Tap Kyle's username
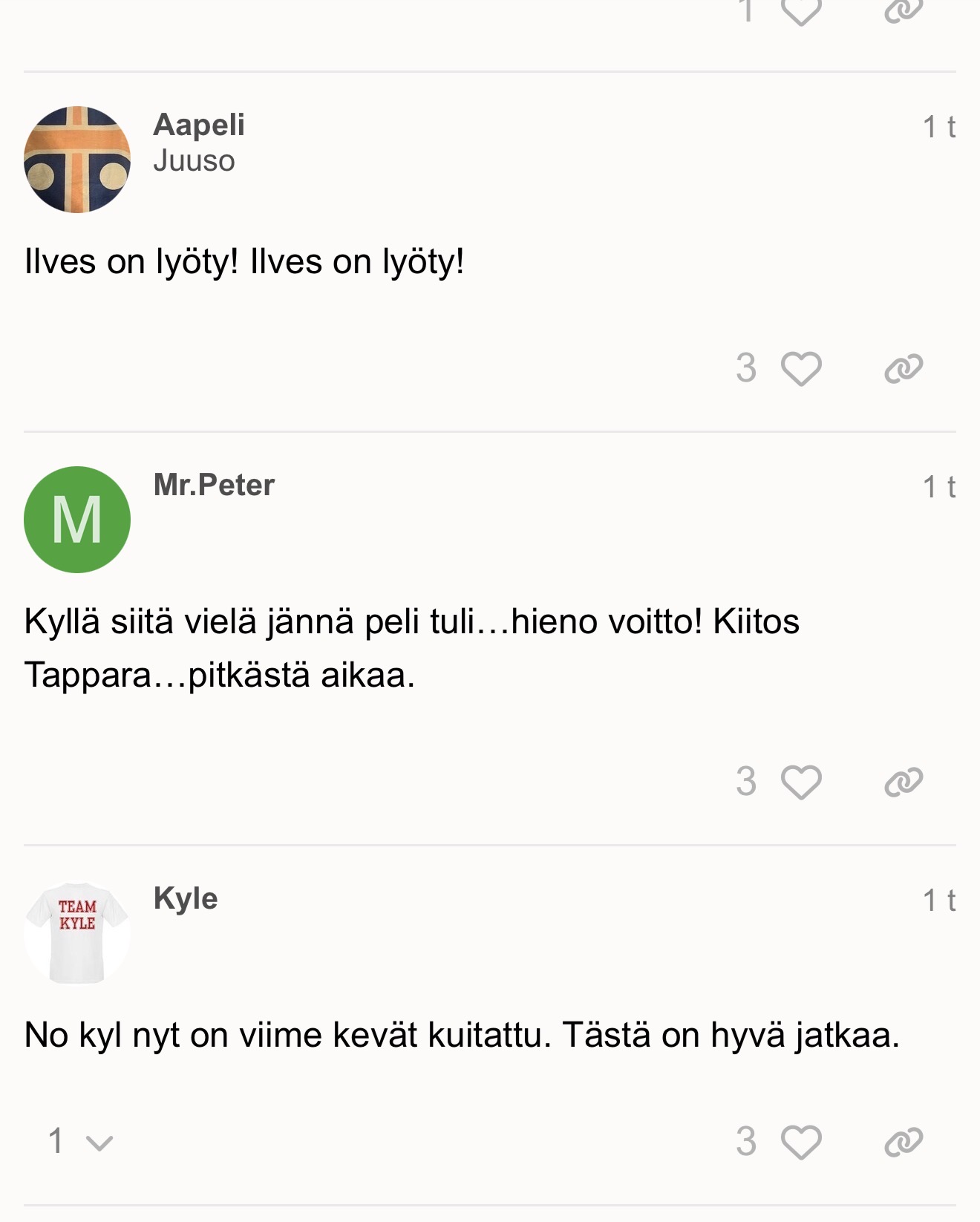Image resolution: width=980 pixels, height=1222 pixels. (186, 898)
